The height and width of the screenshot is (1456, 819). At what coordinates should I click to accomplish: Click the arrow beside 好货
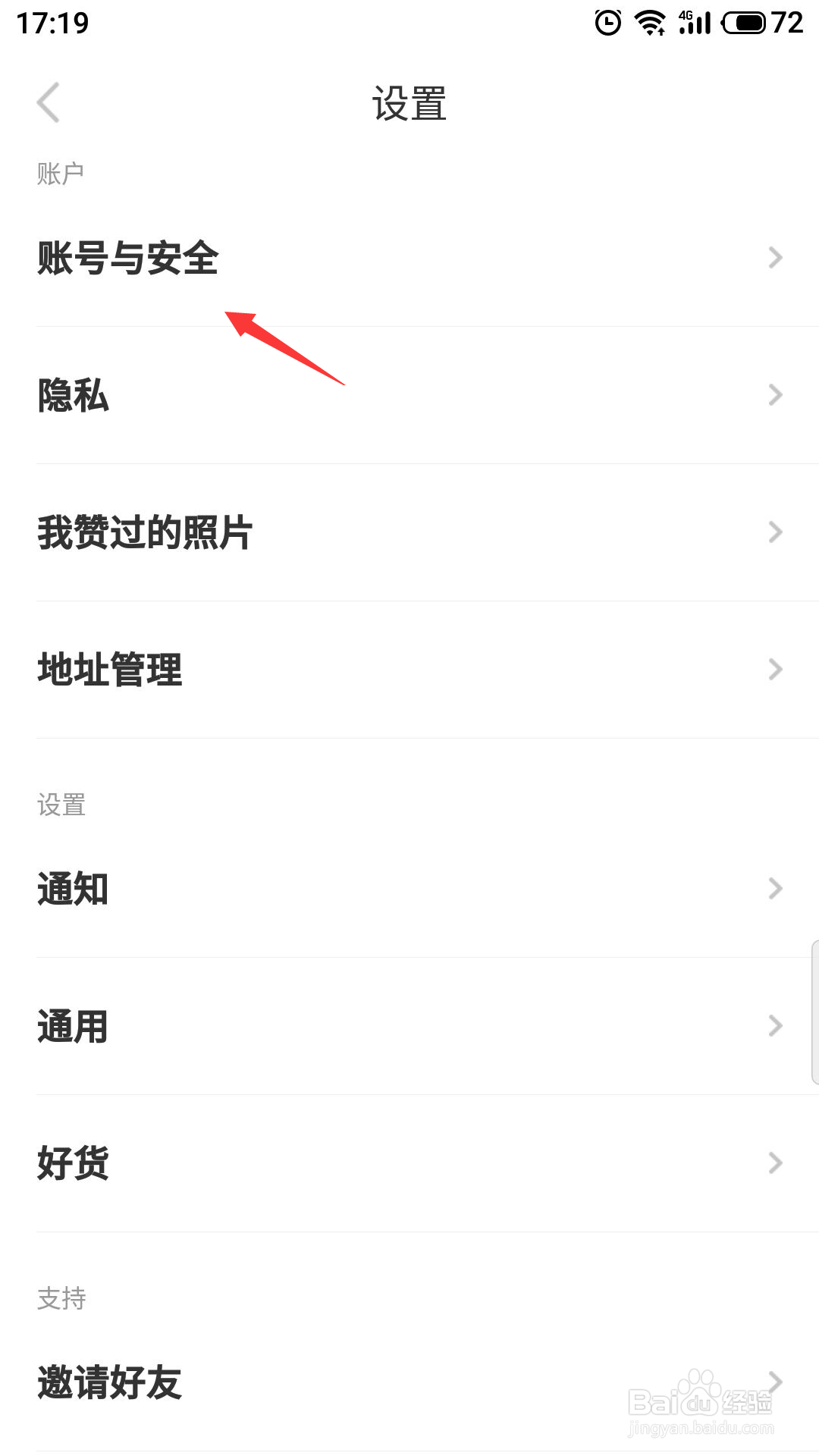coord(774,1163)
